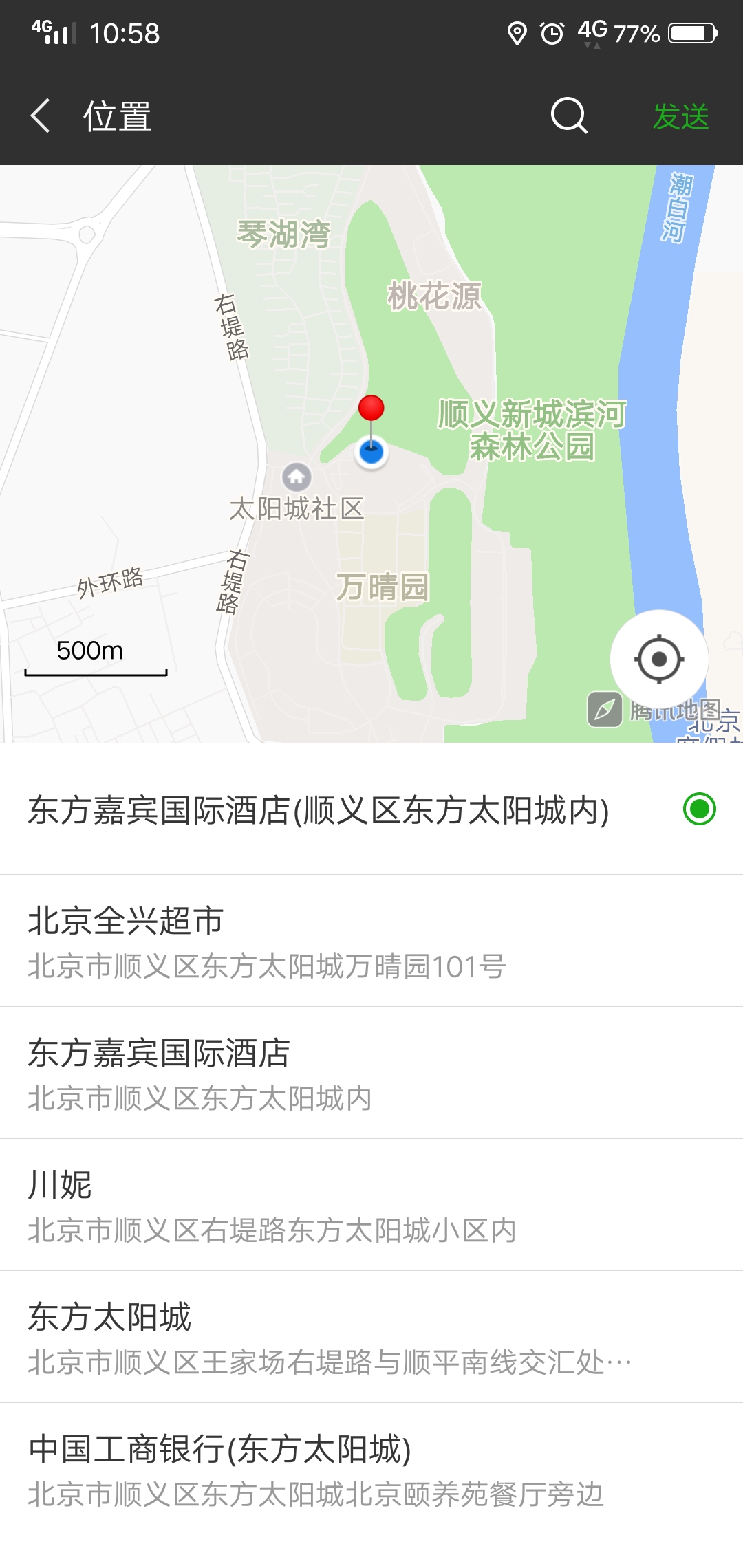743x1568 pixels.
Task: Select the 川妮 location
Action: tap(371, 1205)
